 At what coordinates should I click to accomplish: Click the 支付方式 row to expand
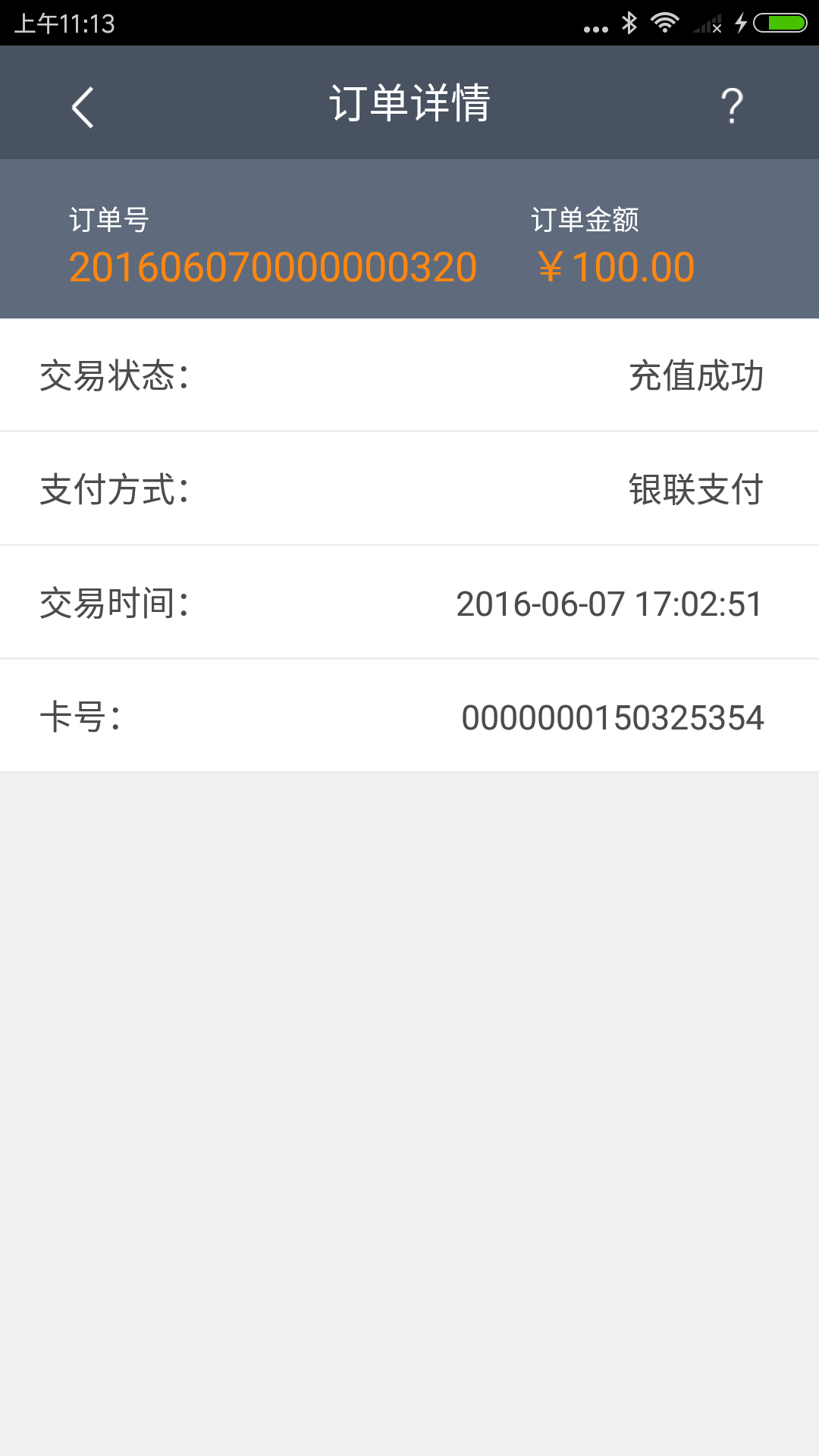point(409,491)
